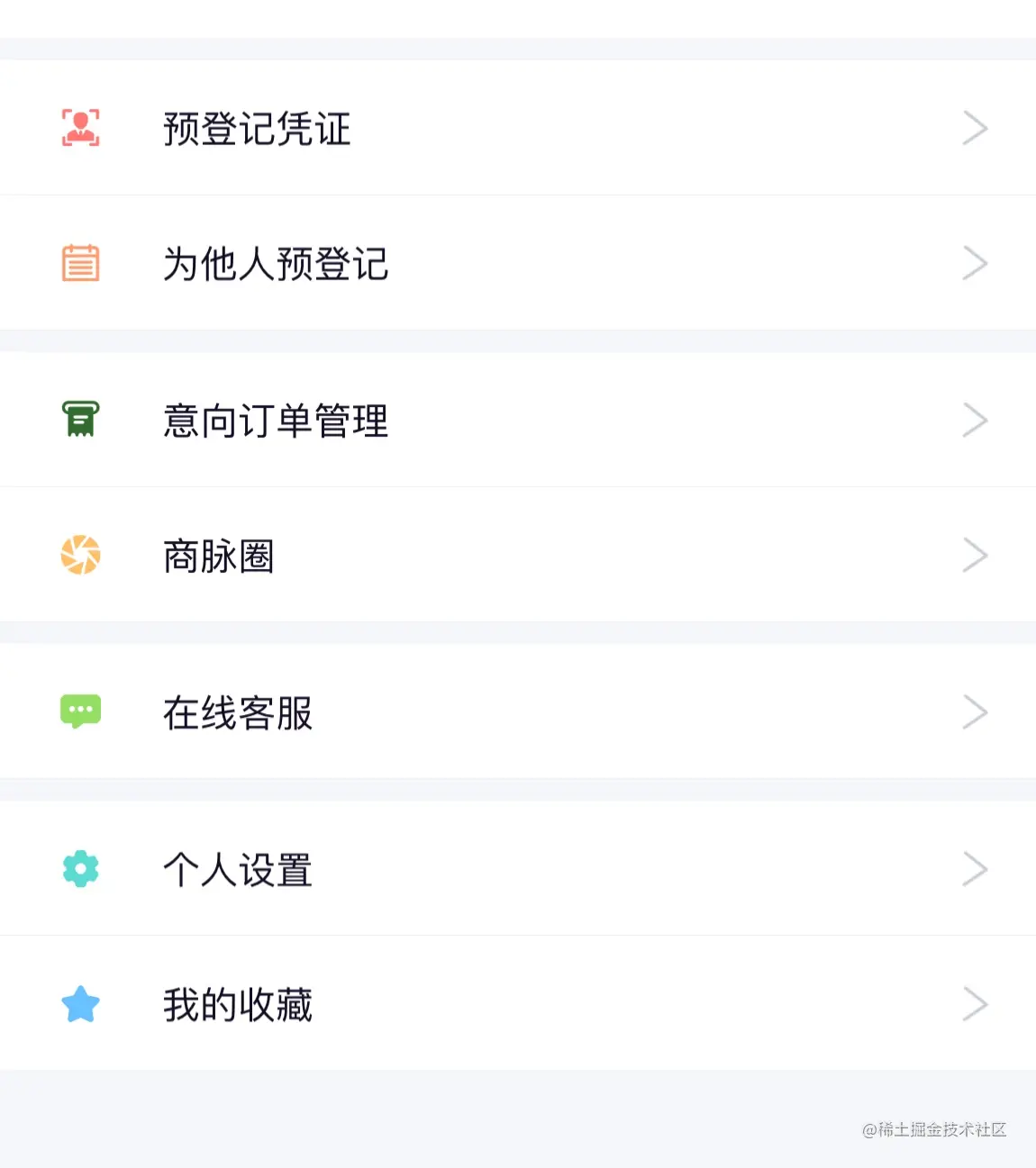Open the 预登记凭证 menu entry
The width and height of the screenshot is (1036, 1168).
click(x=258, y=129)
